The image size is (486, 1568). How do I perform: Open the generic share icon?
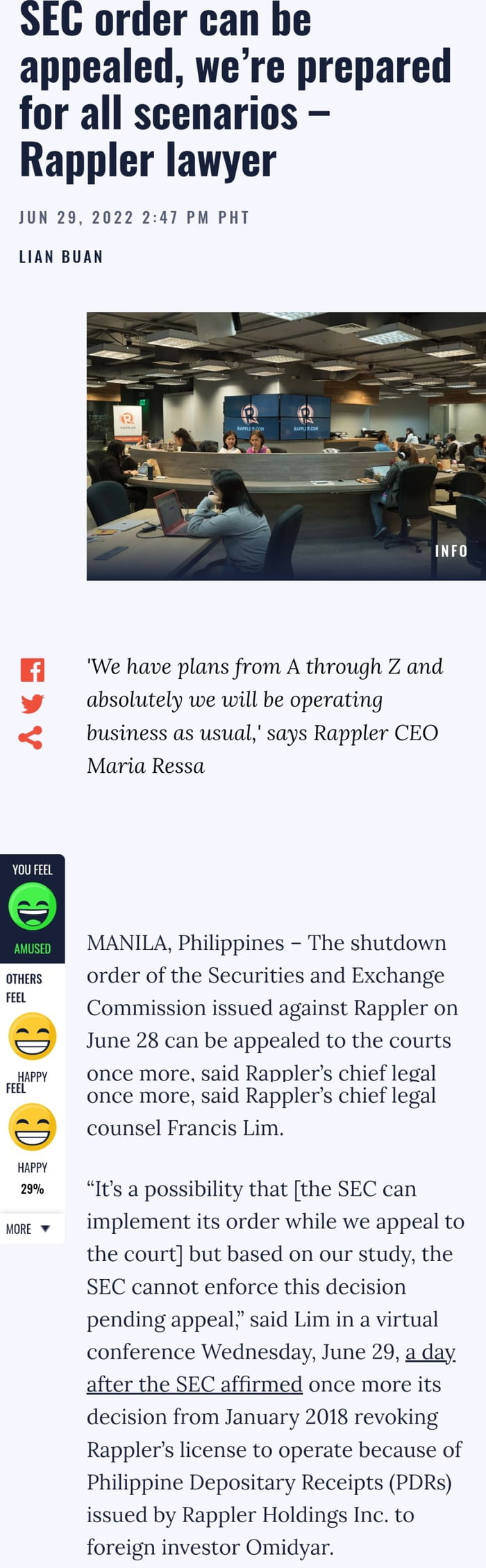[31, 737]
